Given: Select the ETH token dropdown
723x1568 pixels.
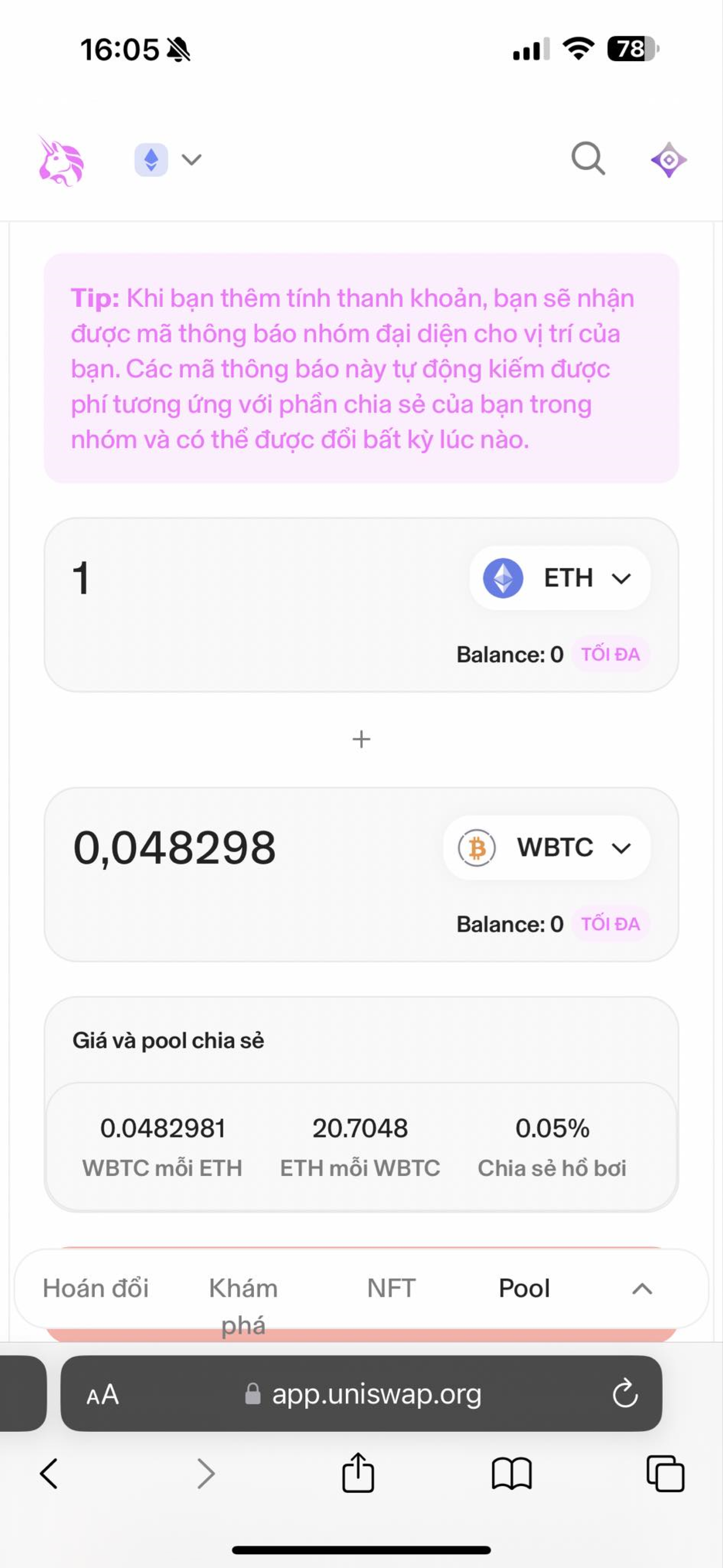Looking at the screenshot, I should 559,578.
